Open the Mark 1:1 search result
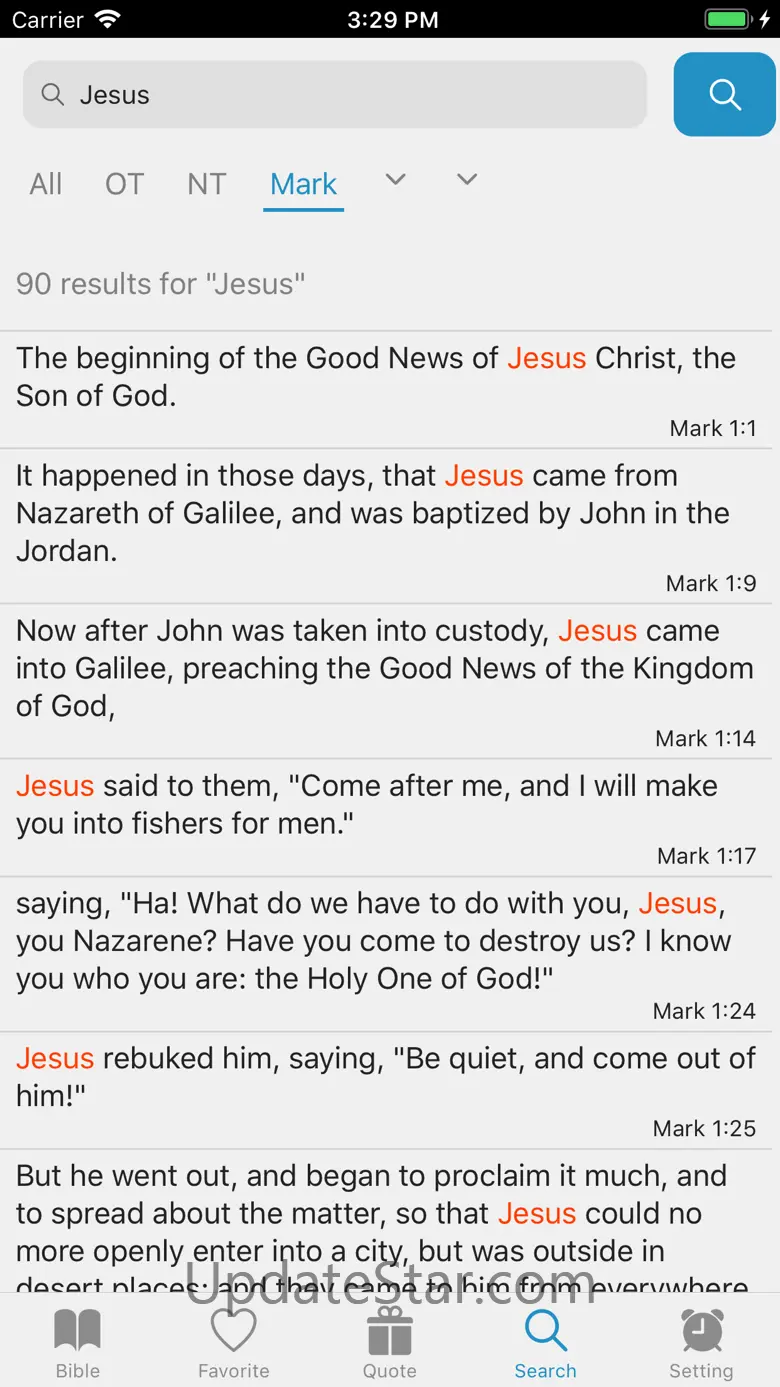 pos(386,390)
